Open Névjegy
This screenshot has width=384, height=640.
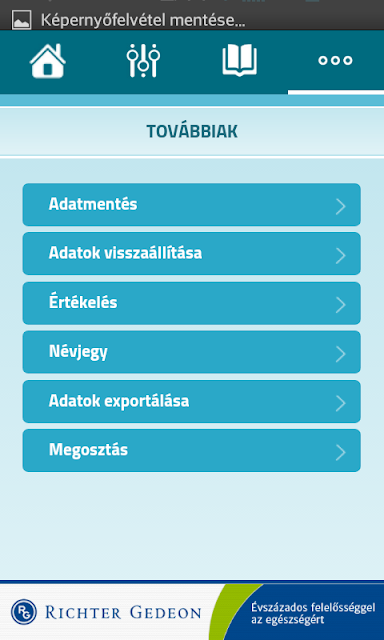(x=191, y=352)
